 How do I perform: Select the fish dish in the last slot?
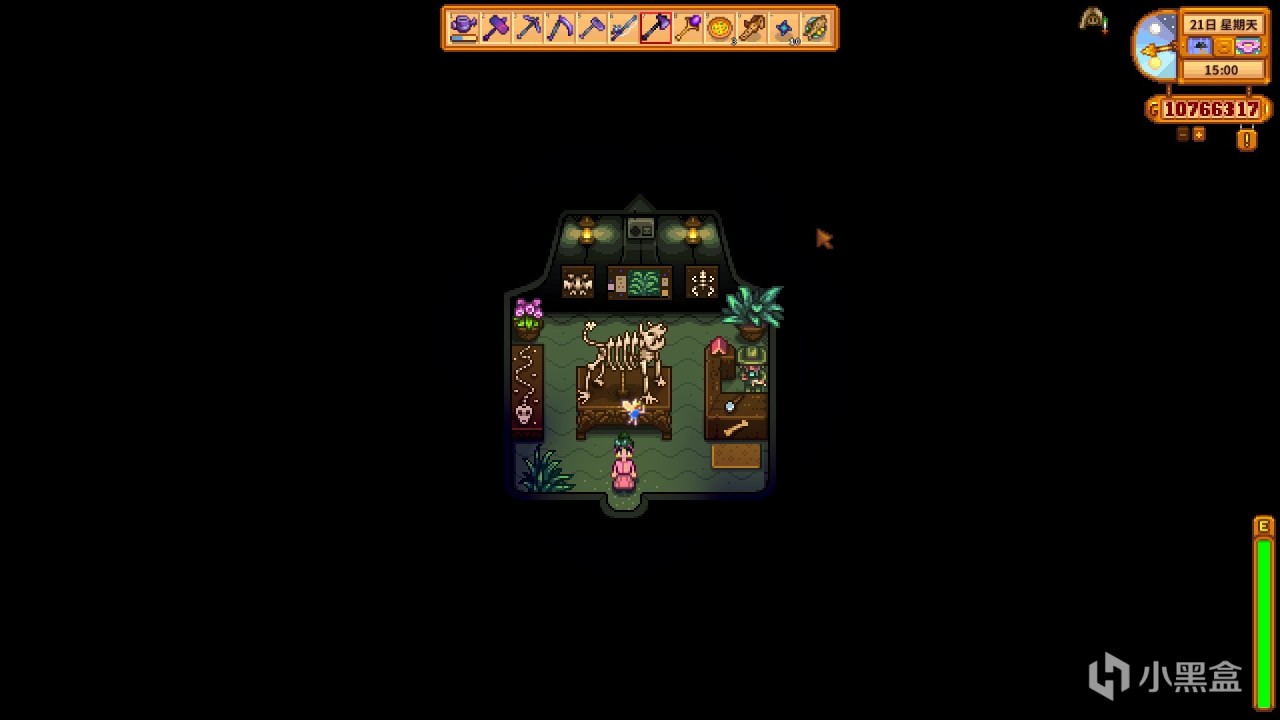pyautogui.click(x=816, y=28)
